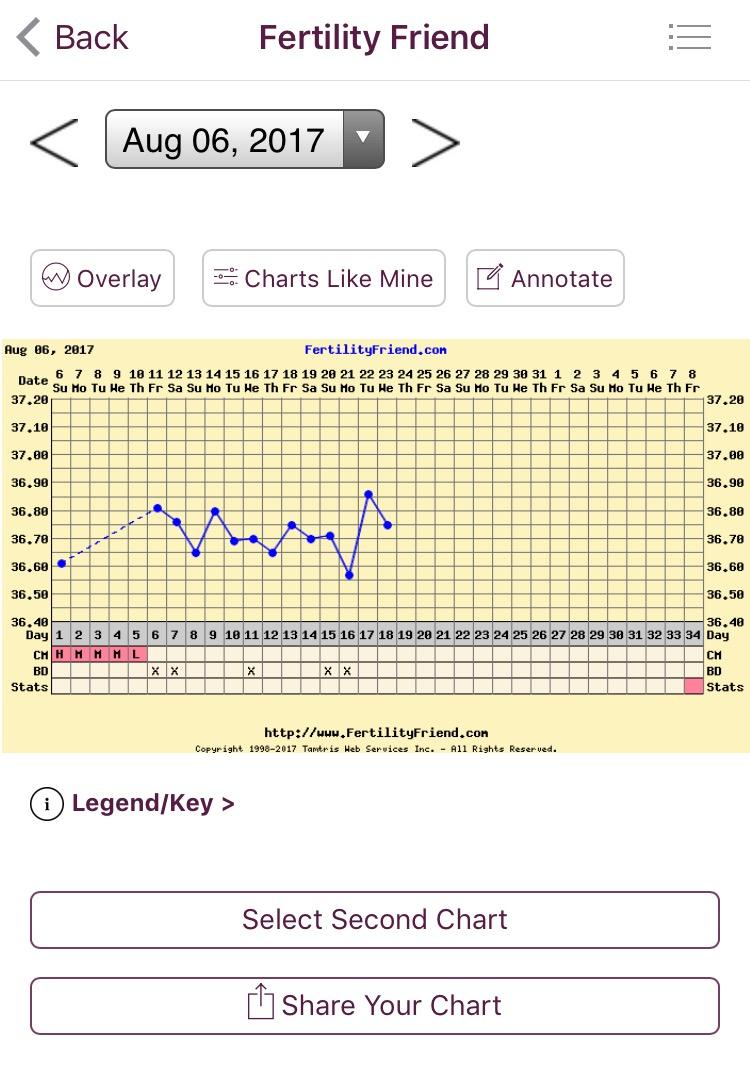Go back to the previous screen
Viewport: 750px width, 1088px height.
coord(72,37)
